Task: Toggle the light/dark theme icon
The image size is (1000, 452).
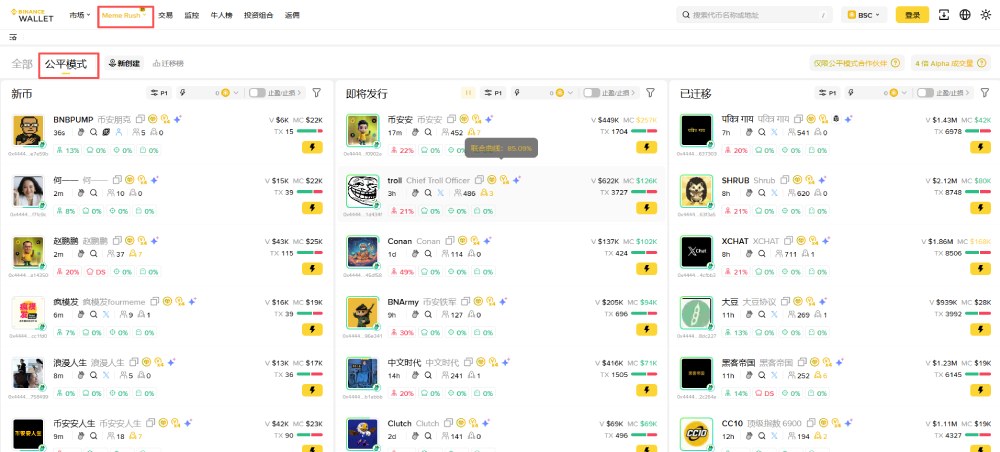Action: tap(986, 15)
